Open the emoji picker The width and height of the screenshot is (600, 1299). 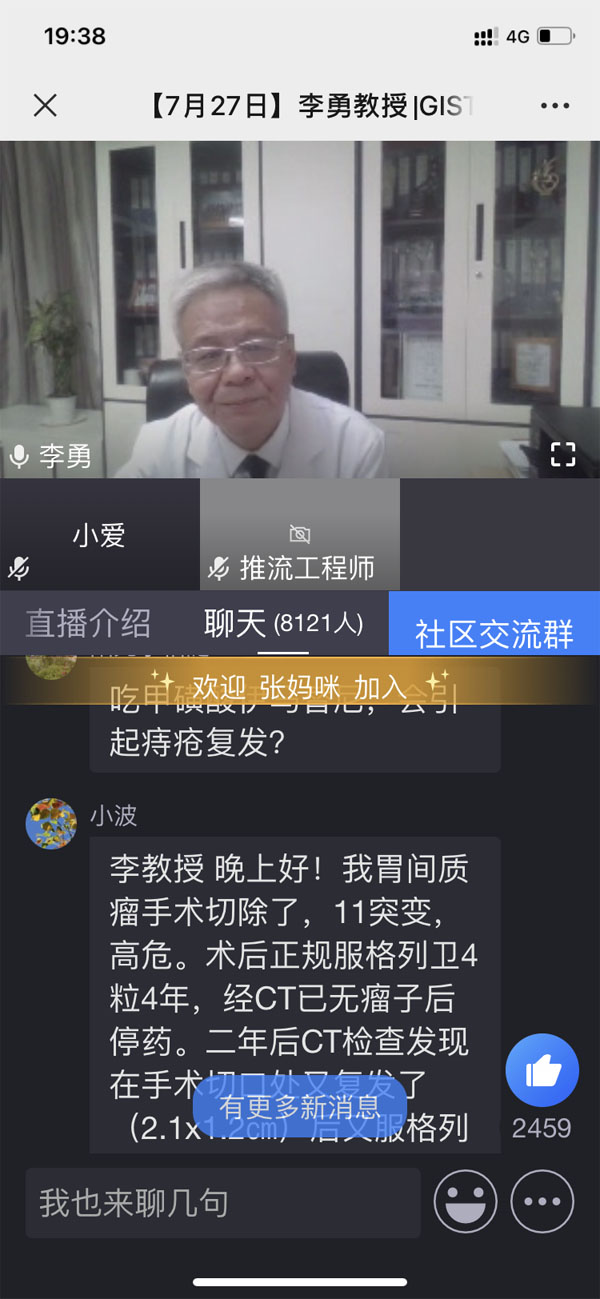(x=465, y=1202)
